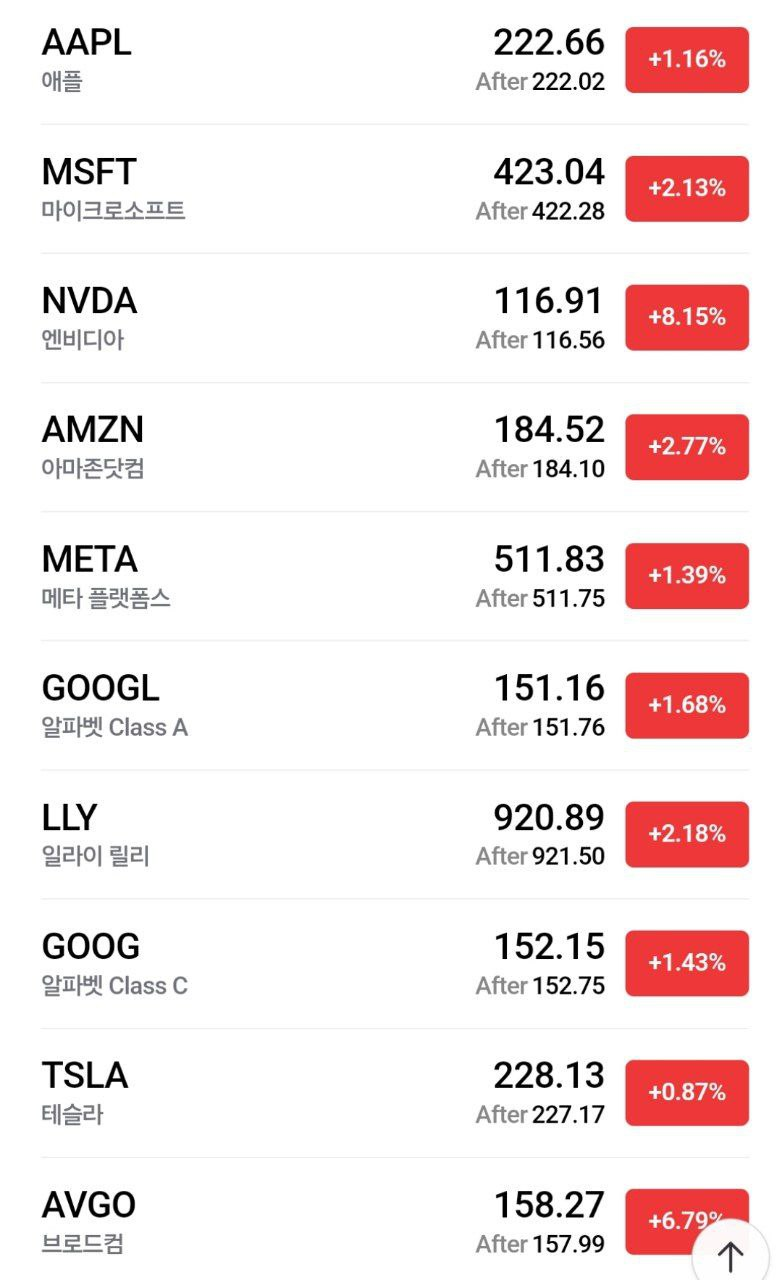This screenshot has width=782, height=1280.
Task: View NVDA stock details
Action: pos(300,318)
